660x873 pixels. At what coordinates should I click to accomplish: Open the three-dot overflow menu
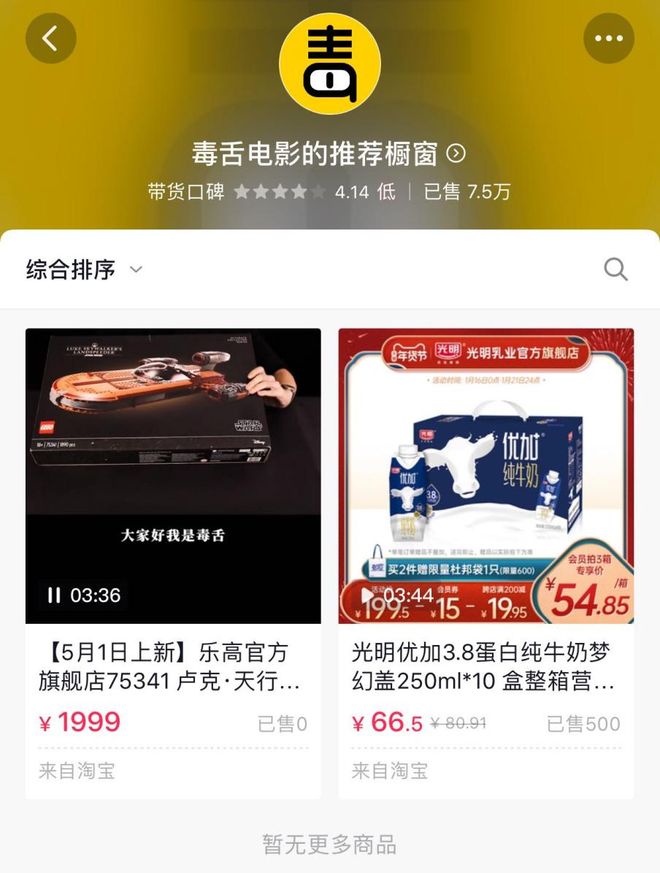[x=608, y=39]
